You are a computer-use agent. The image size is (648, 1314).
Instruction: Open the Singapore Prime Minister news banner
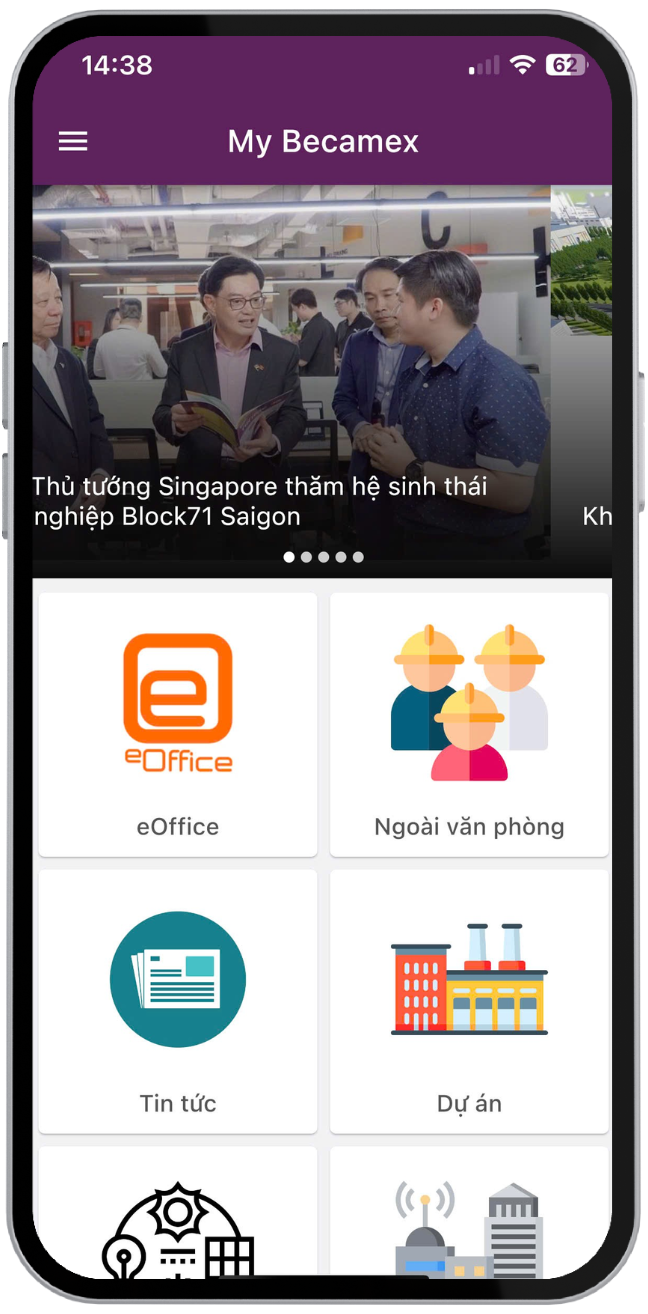(x=290, y=370)
